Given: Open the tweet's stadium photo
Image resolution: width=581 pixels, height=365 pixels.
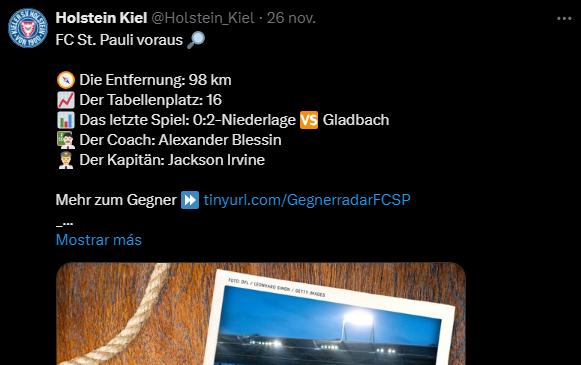Looking at the screenshot, I should pyautogui.click(x=261, y=314).
